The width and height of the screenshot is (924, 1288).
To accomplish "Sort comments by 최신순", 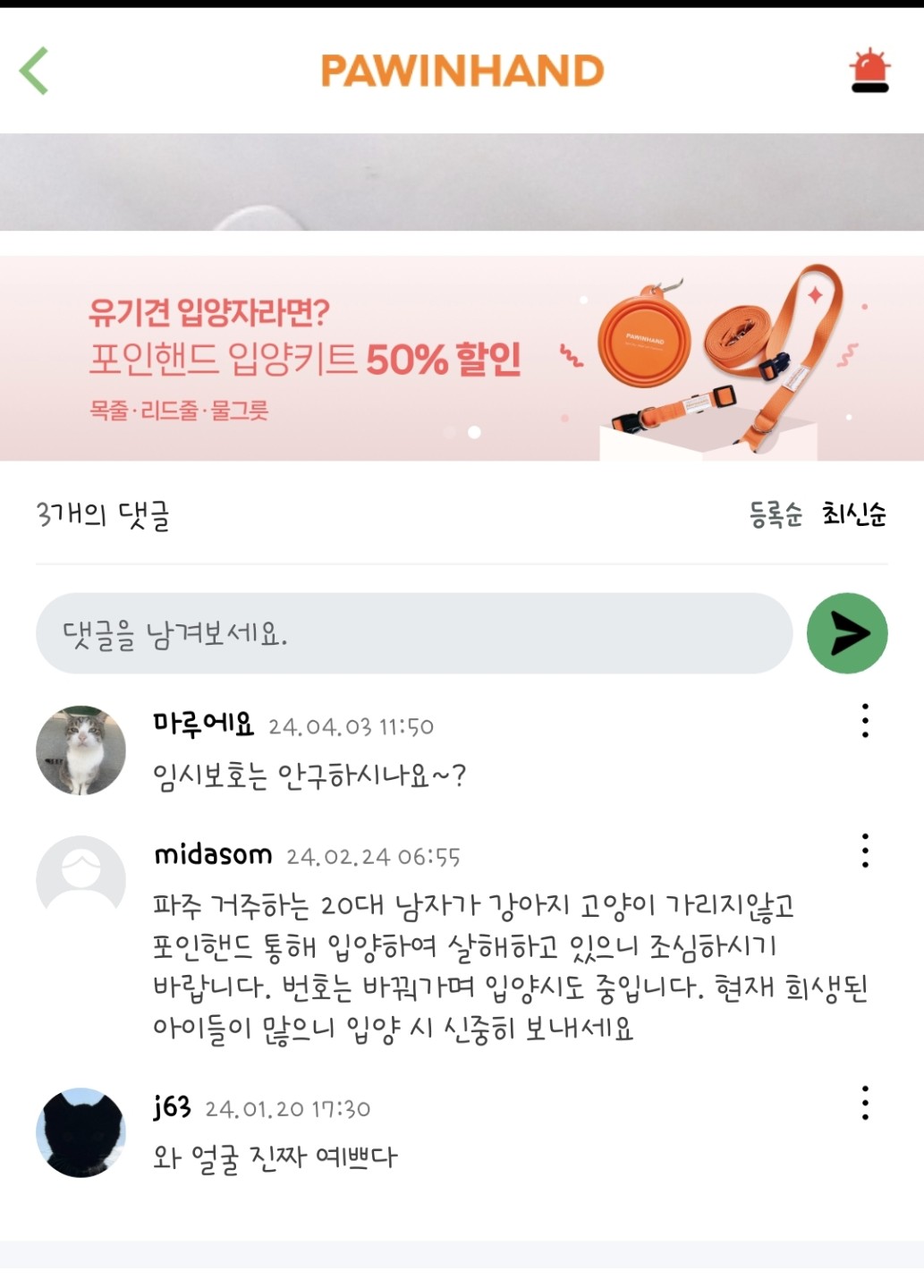I will 854,514.
